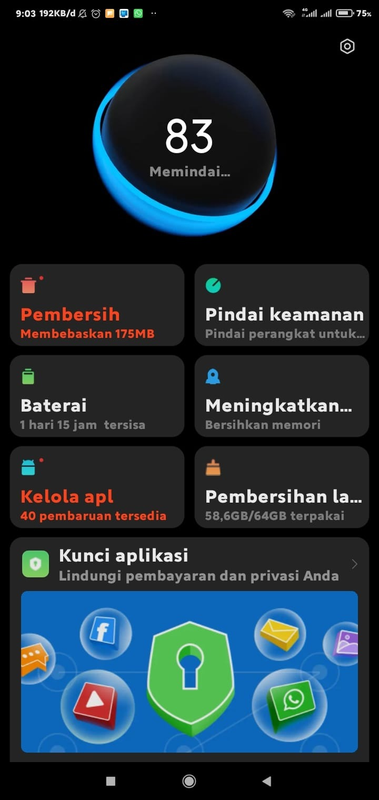Open the Pembersih cleaner card
The image size is (379, 800).
97,305
